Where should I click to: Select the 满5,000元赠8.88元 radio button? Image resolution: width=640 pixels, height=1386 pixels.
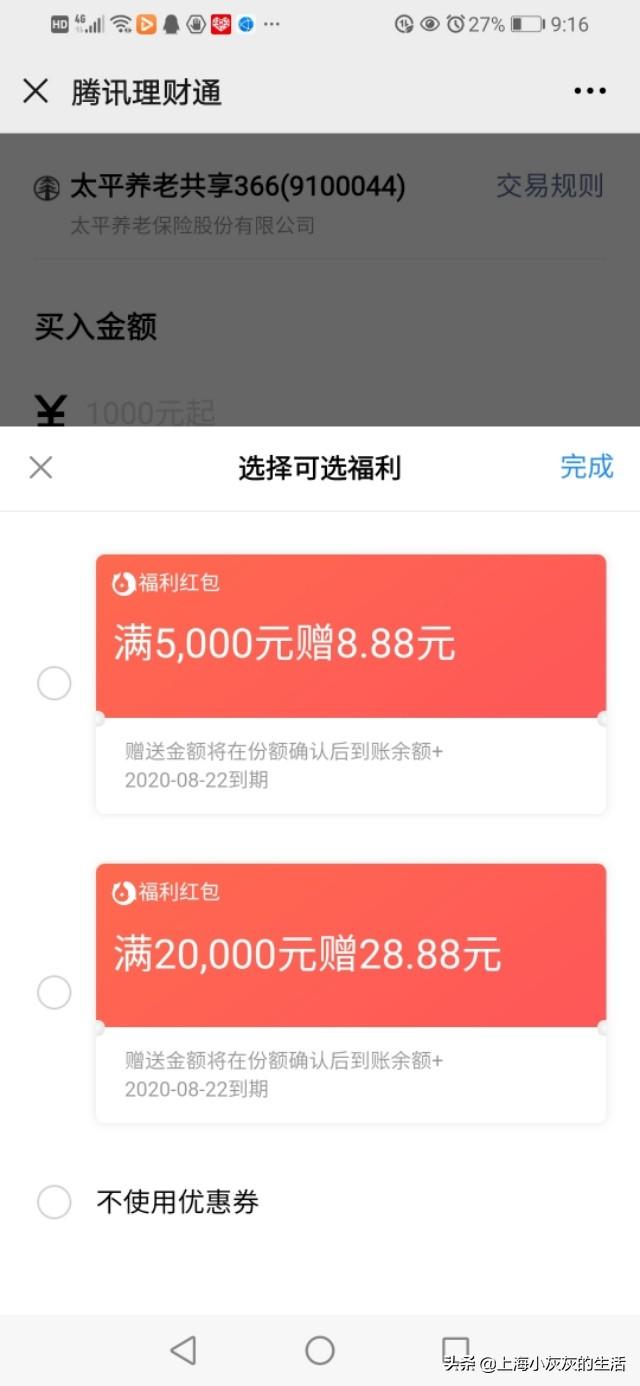[x=54, y=684]
